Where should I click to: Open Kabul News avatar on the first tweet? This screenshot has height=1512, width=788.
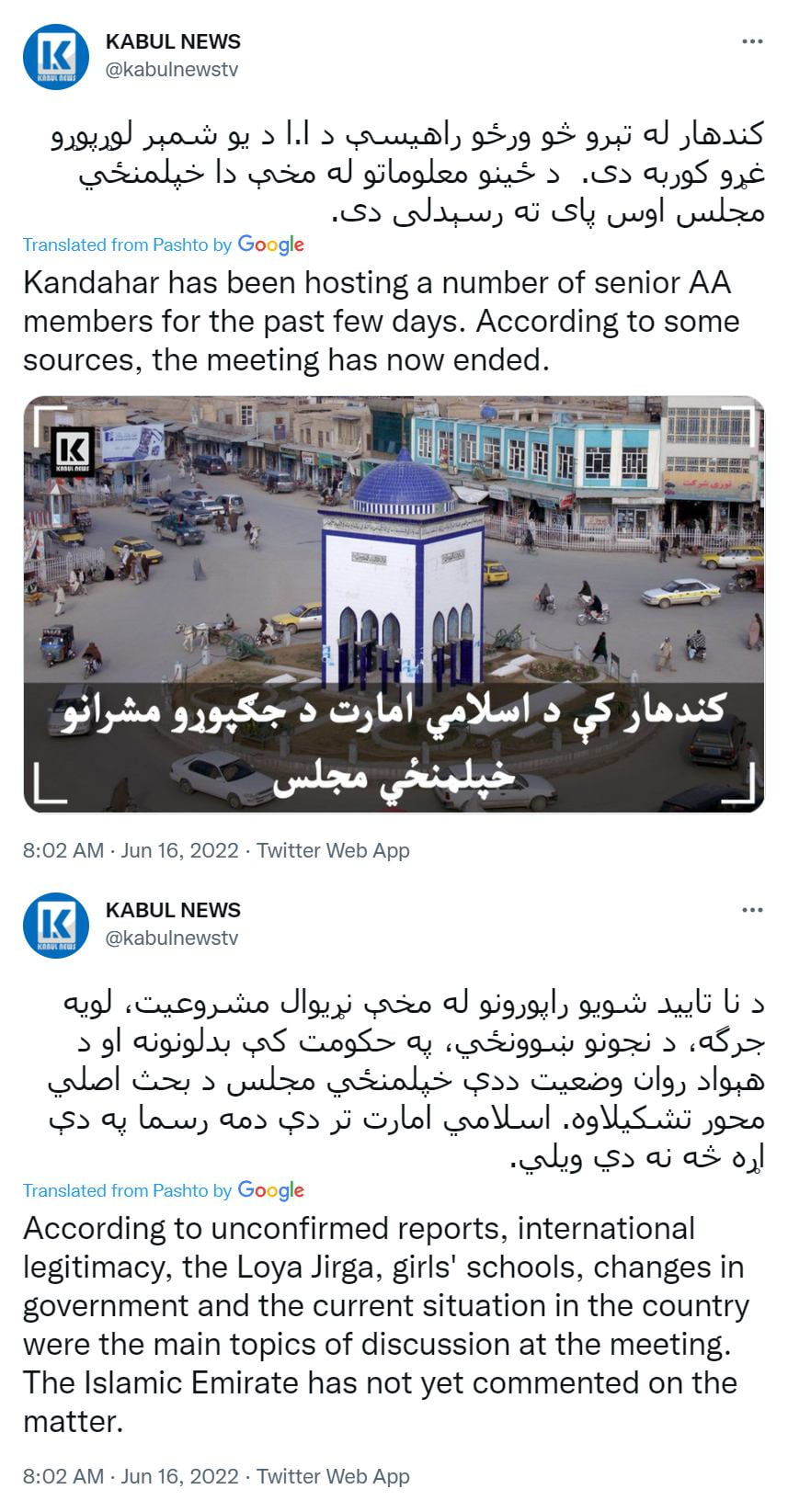pos(56,57)
